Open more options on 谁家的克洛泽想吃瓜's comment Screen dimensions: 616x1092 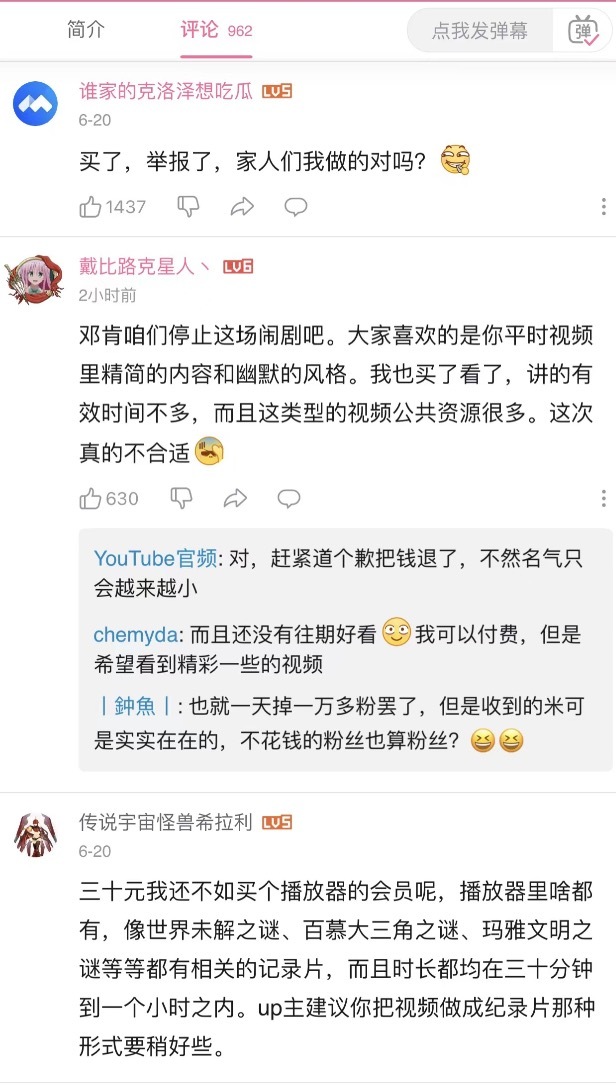point(604,207)
